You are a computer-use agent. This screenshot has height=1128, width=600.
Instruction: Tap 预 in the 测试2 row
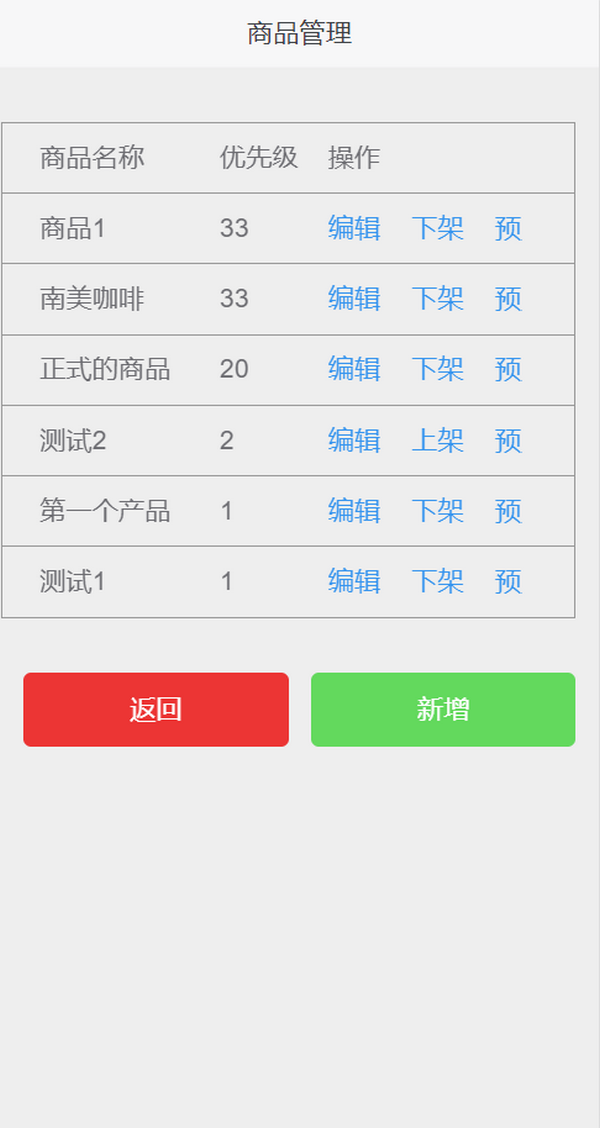[x=508, y=441]
